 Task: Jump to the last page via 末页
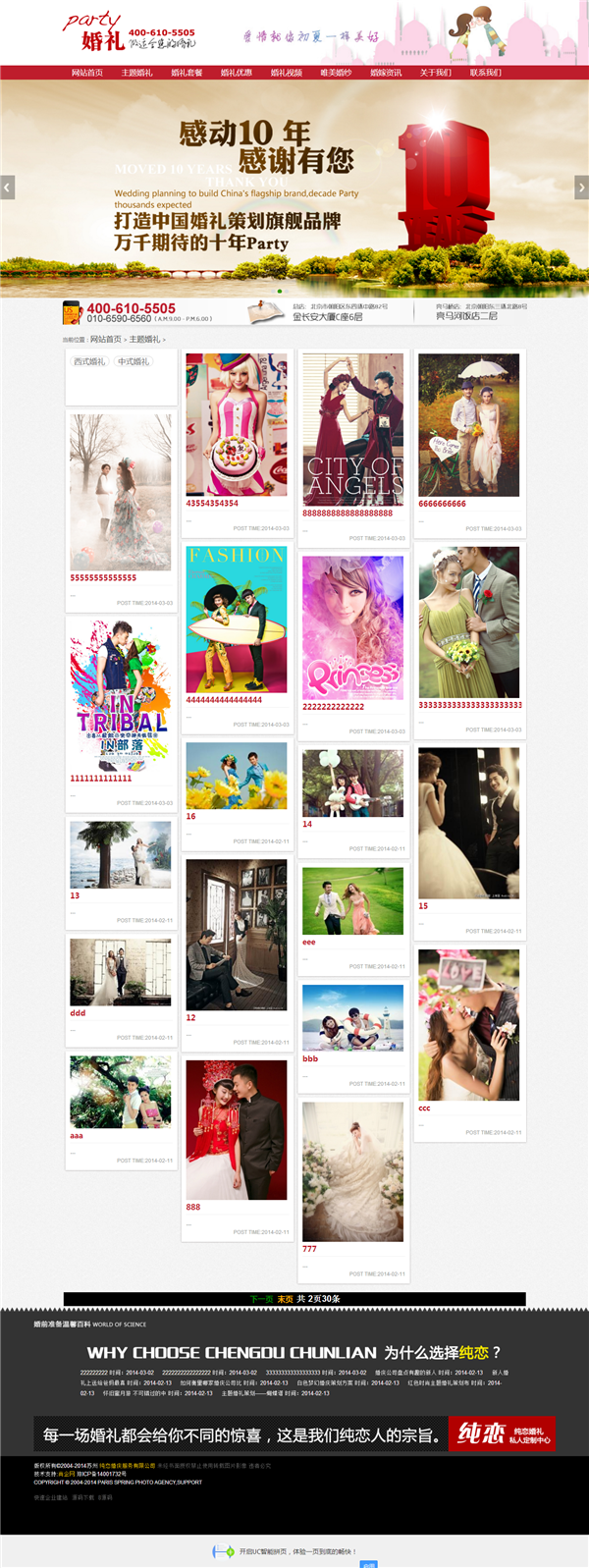pyautogui.click(x=285, y=1299)
